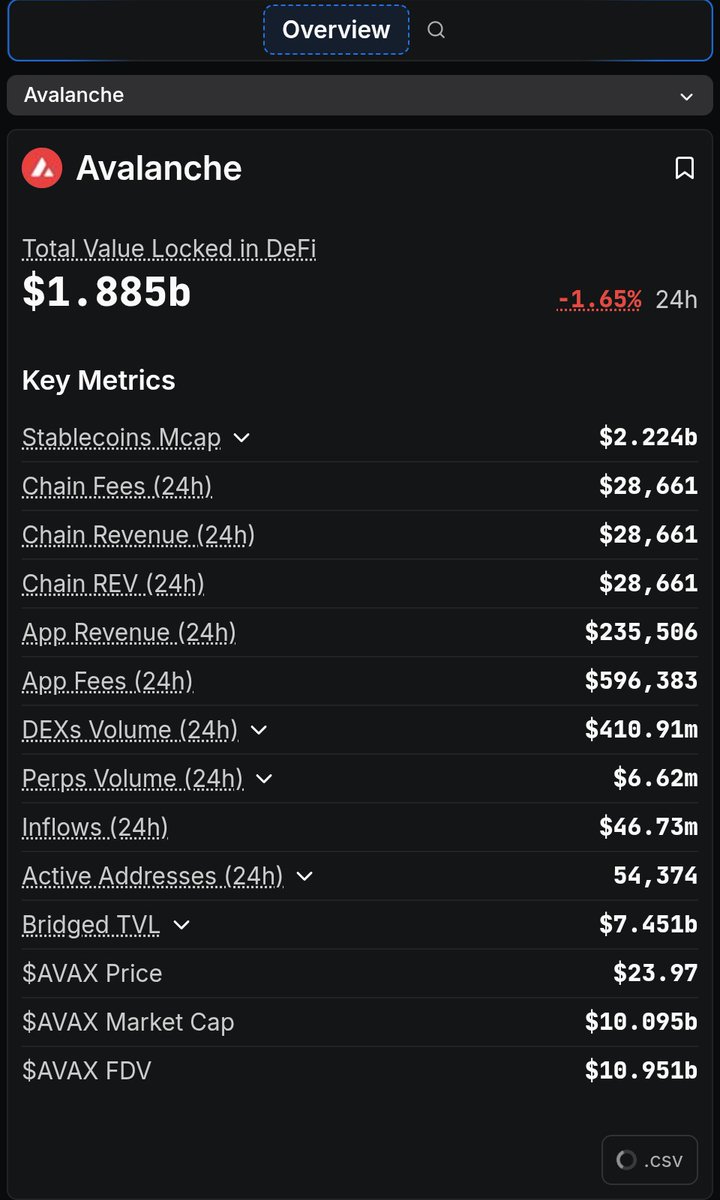Open the Avalanche chain dropdown

click(360, 96)
